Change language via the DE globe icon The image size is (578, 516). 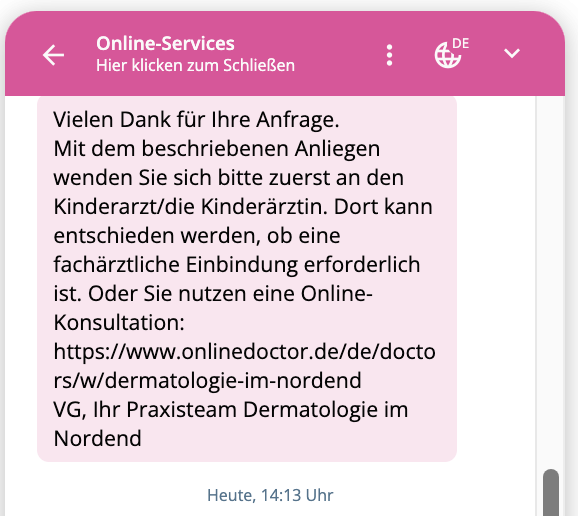click(451, 53)
